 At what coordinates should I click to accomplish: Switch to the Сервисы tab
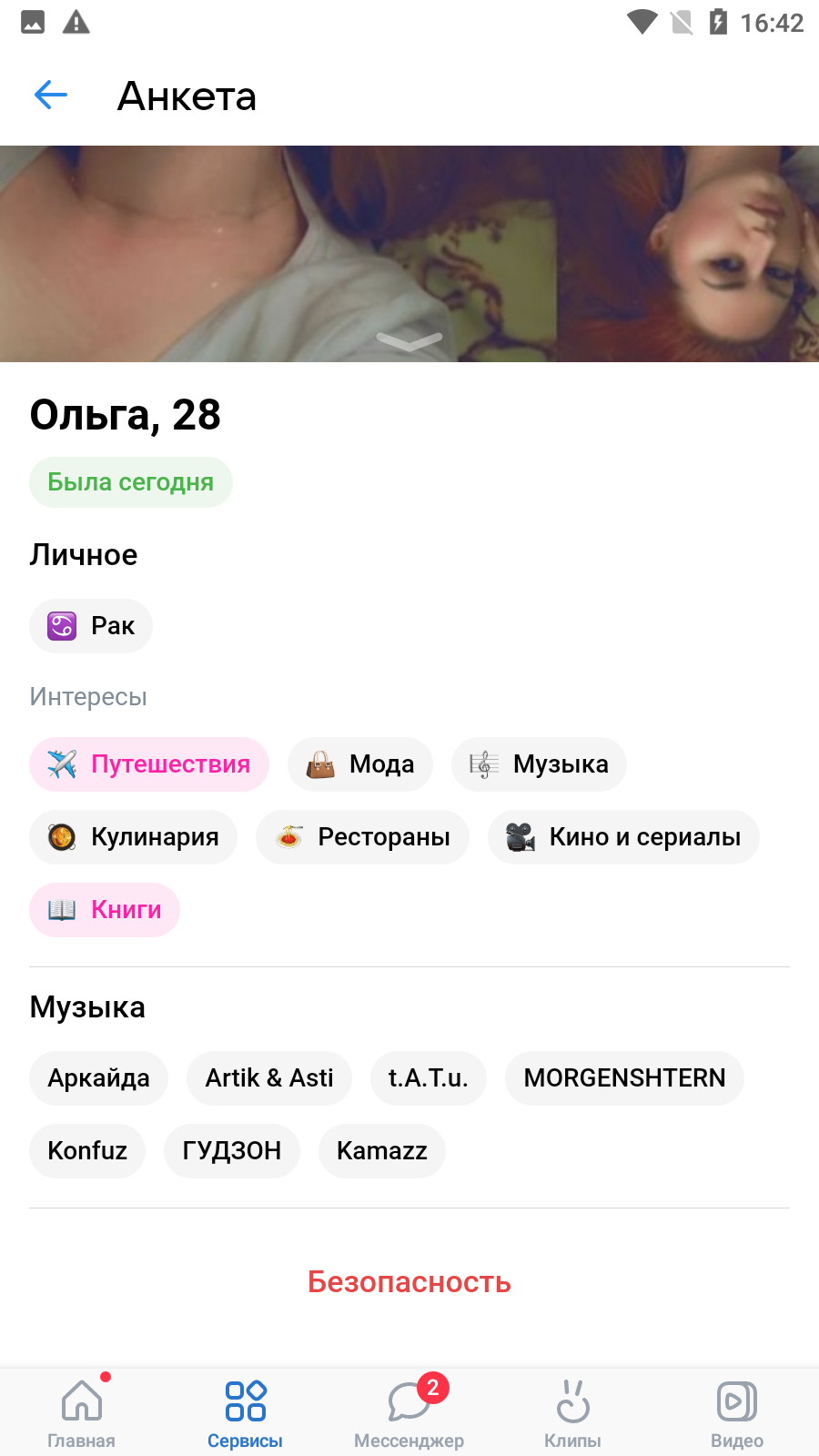pyautogui.click(x=246, y=1411)
